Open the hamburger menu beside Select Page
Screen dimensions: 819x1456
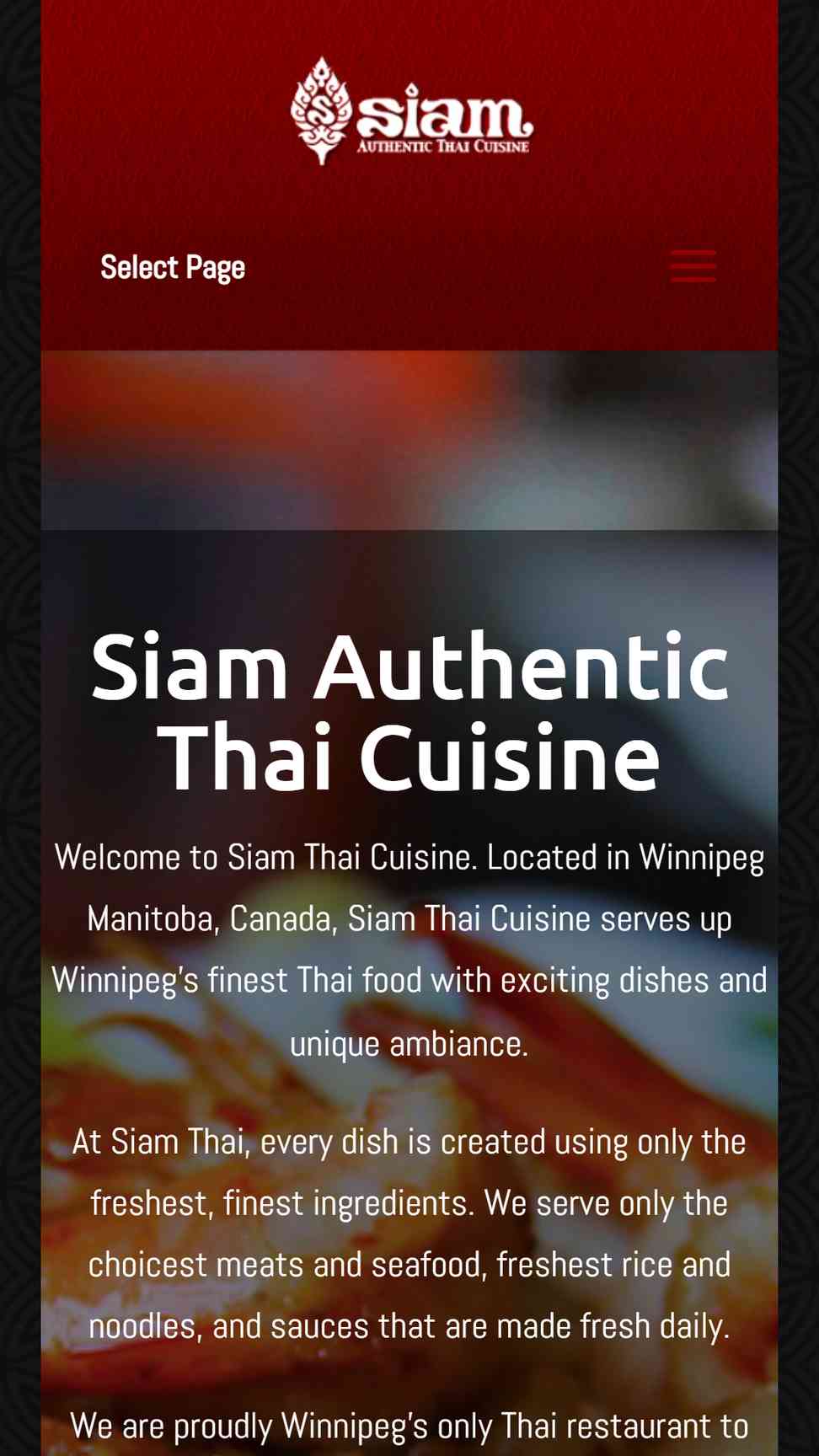[693, 266]
